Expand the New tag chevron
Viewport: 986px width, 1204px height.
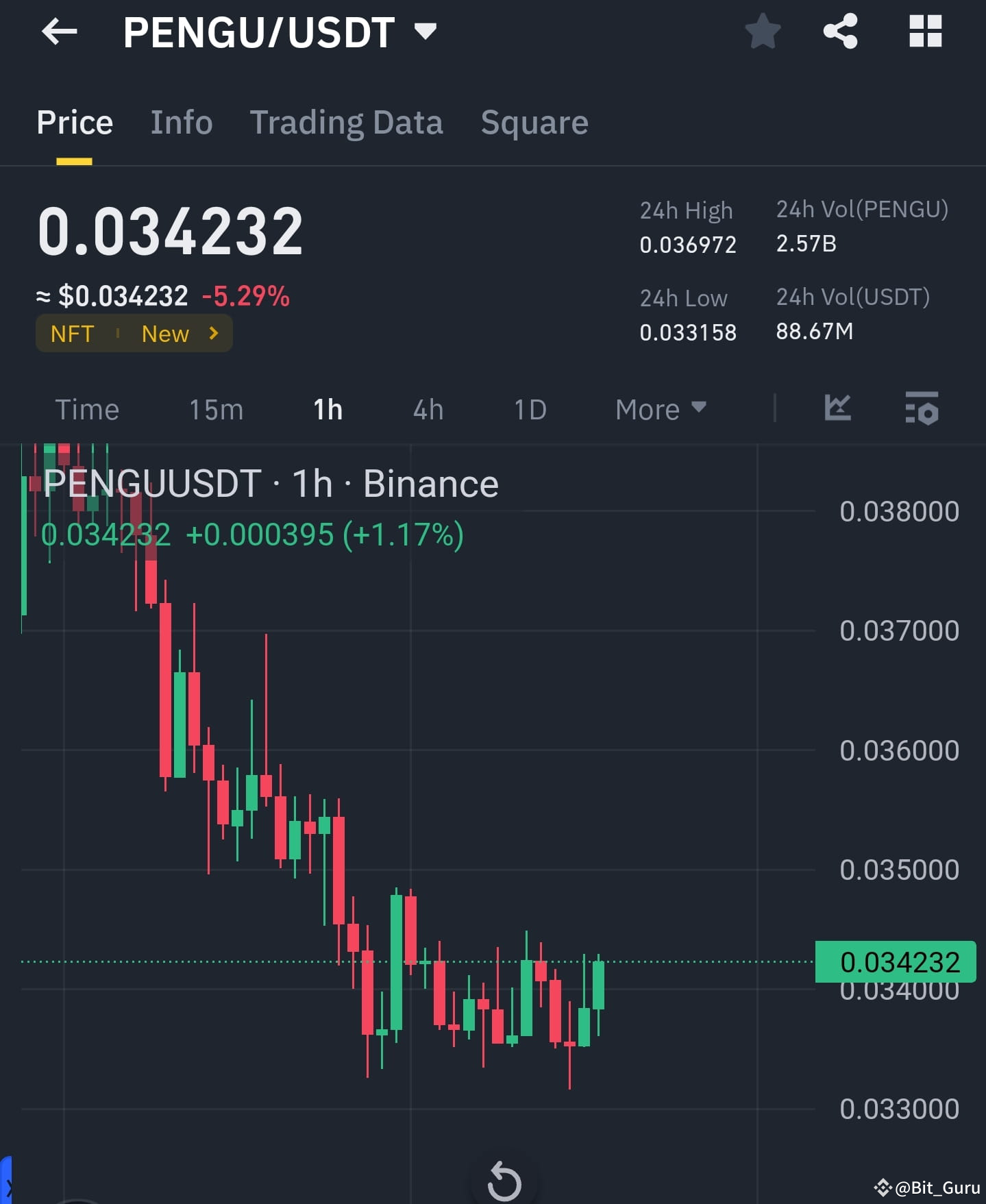click(x=214, y=333)
